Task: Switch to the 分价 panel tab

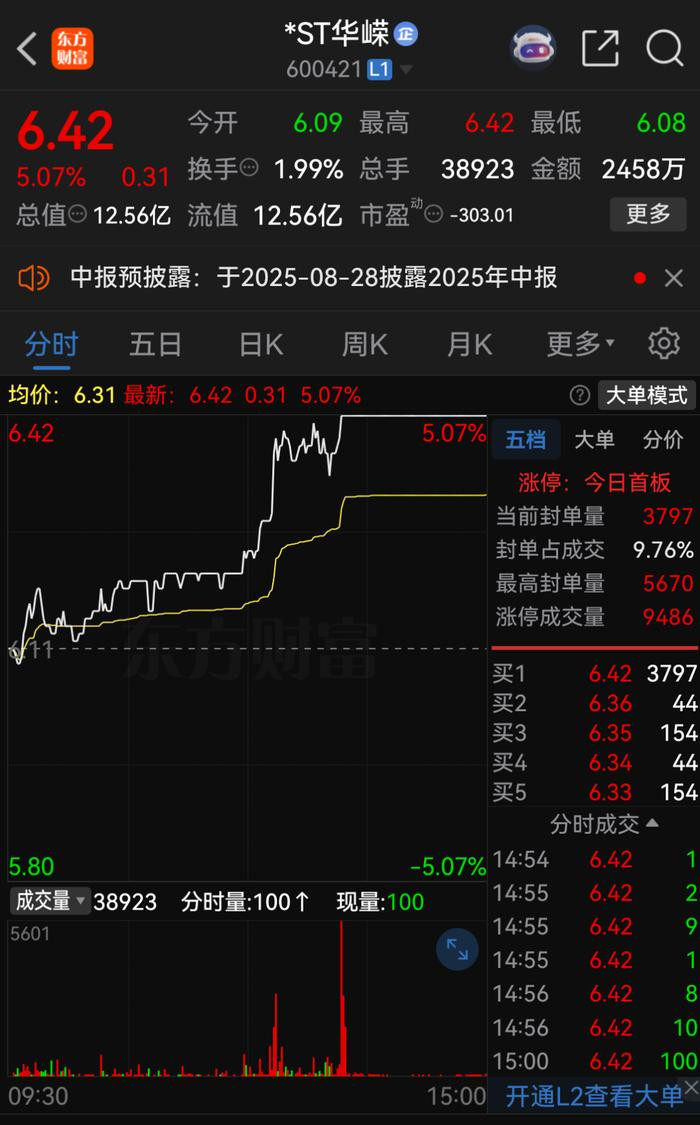Action: [x=663, y=439]
